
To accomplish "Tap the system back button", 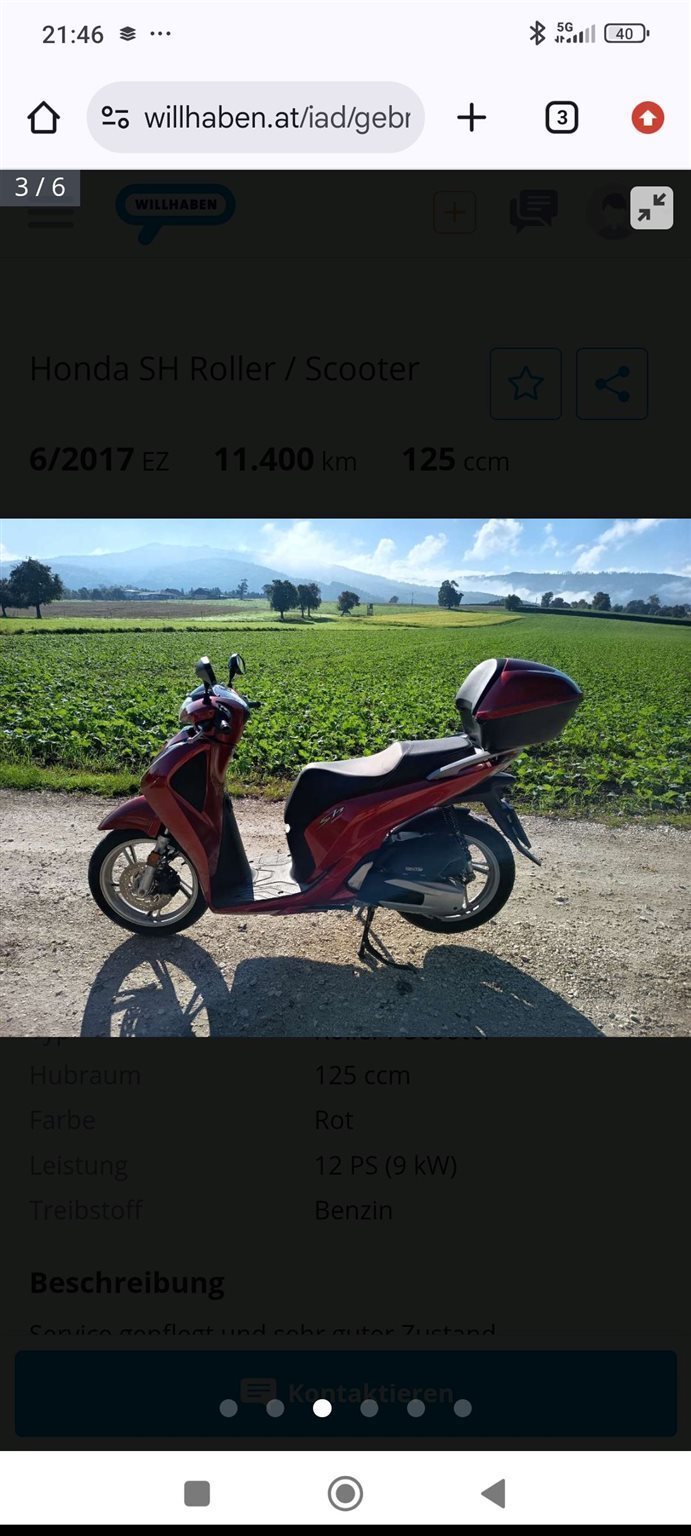I will 493,1493.
